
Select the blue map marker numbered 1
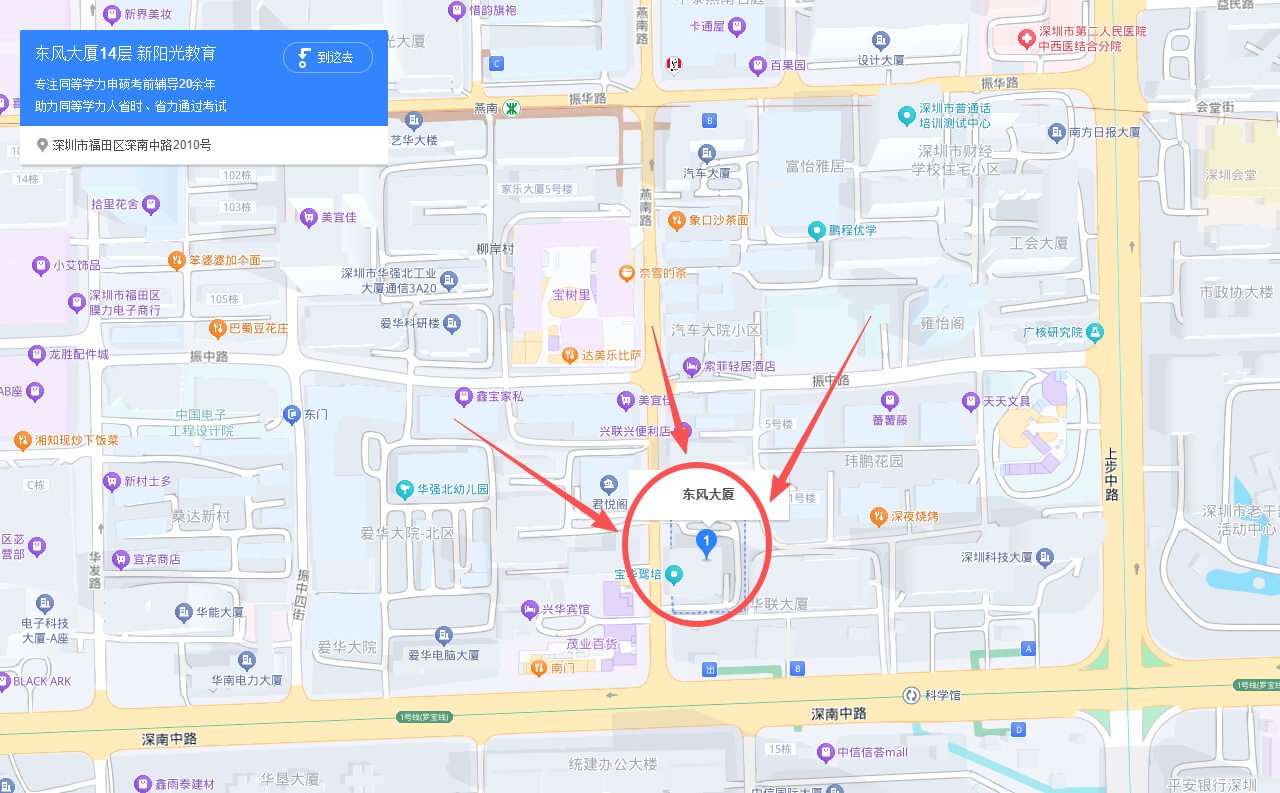706,543
